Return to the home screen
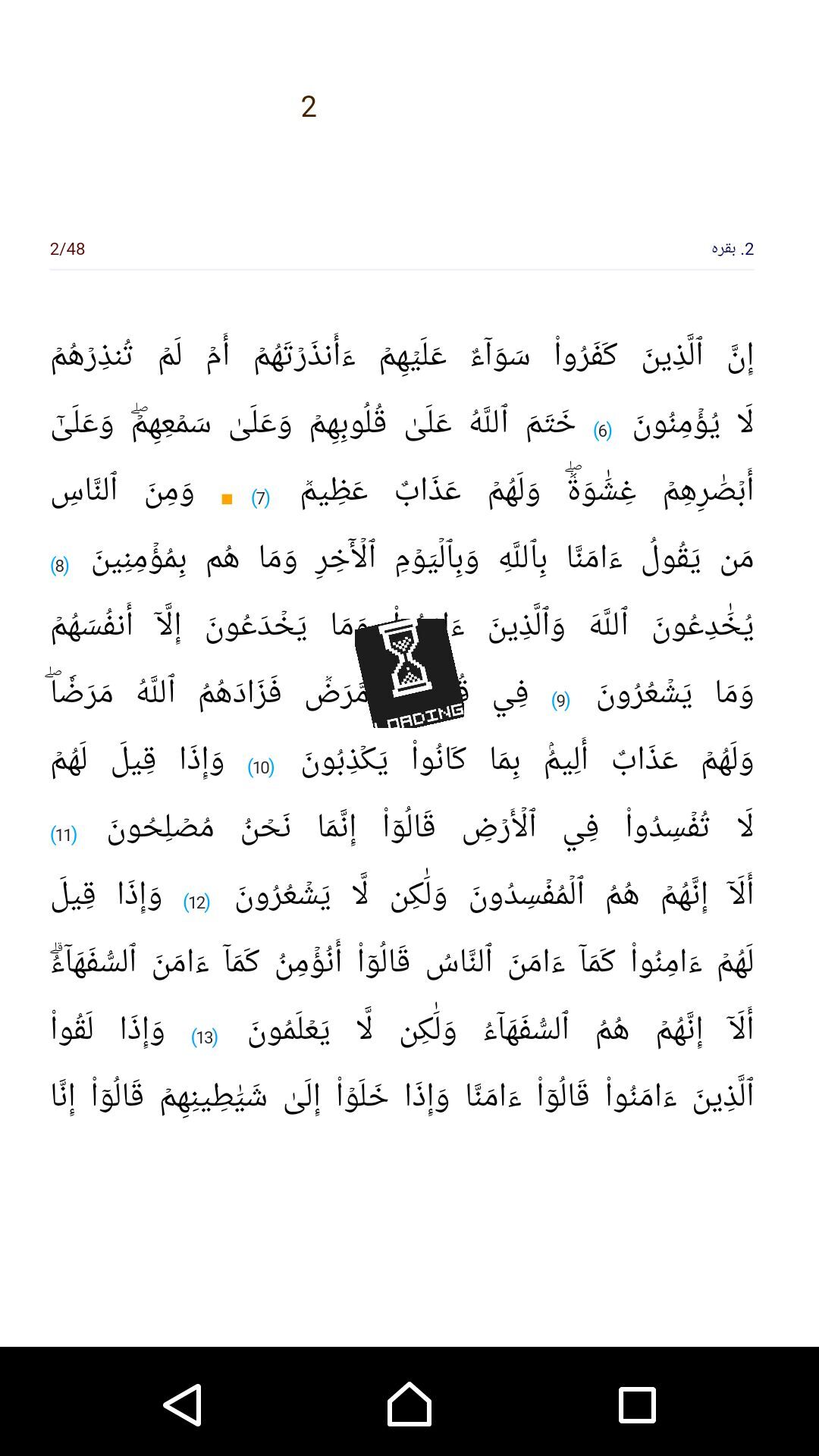The image size is (819, 1456). point(409,1404)
